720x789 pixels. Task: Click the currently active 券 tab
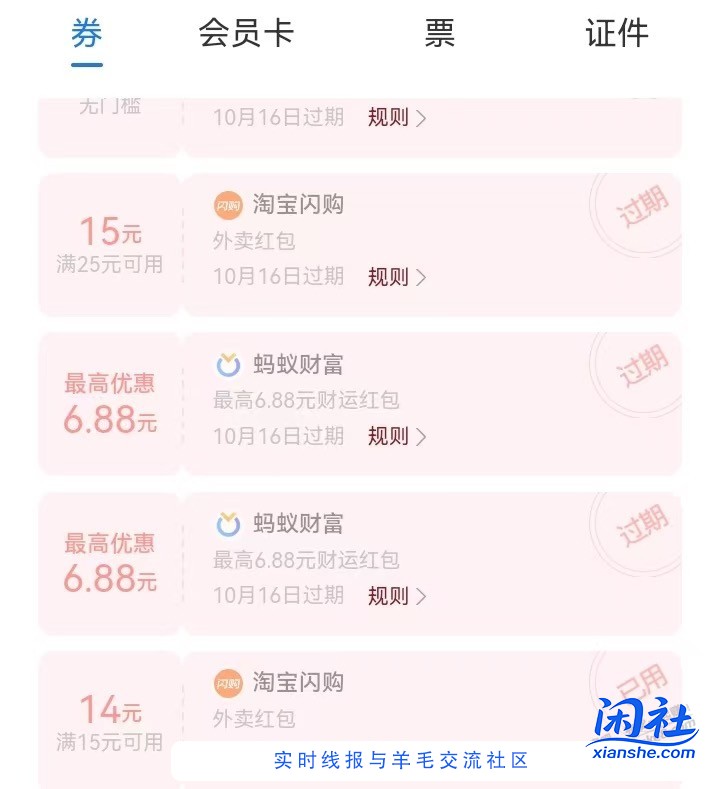[x=86, y=33]
